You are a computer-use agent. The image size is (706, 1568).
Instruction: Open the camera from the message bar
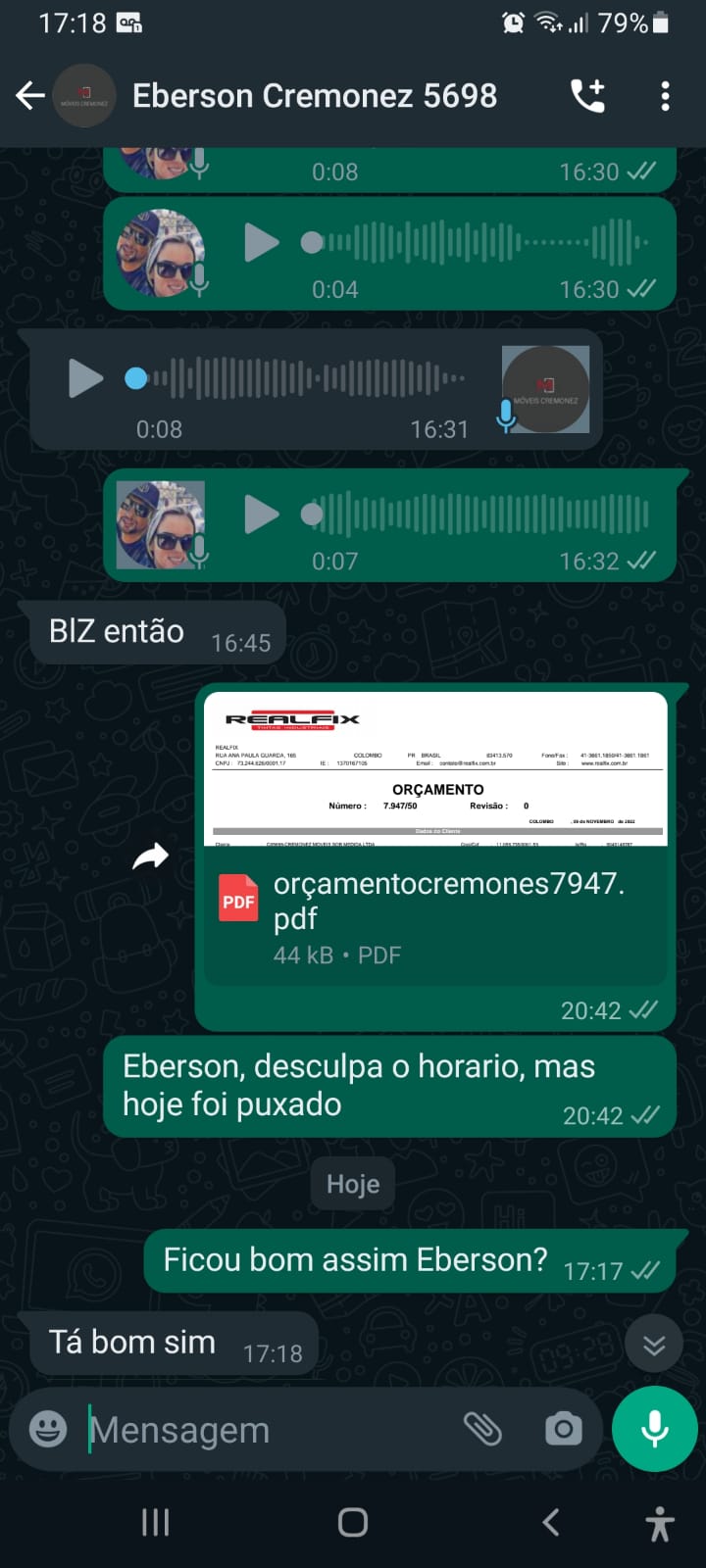coord(563,1429)
